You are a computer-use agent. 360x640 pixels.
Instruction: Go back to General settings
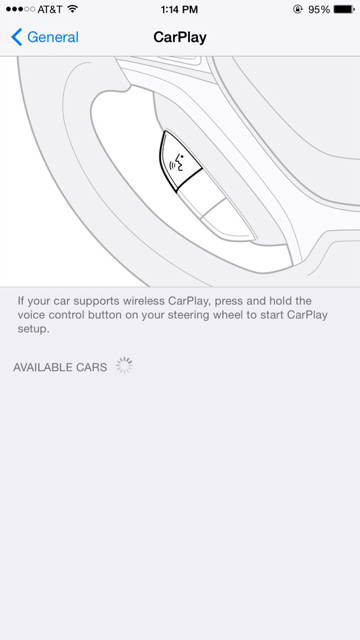point(45,37)
